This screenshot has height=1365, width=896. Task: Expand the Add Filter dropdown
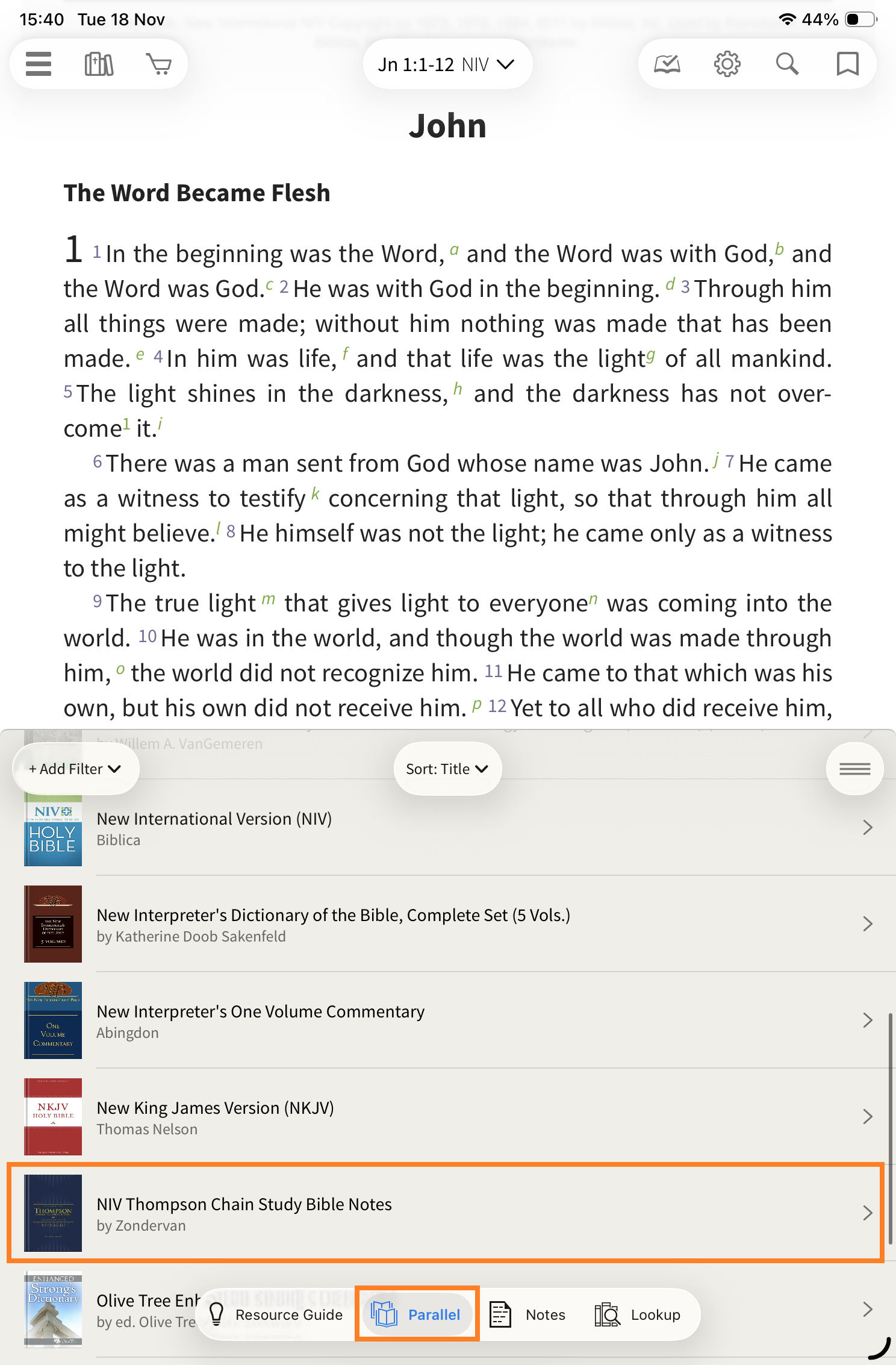tap(75, 769)
